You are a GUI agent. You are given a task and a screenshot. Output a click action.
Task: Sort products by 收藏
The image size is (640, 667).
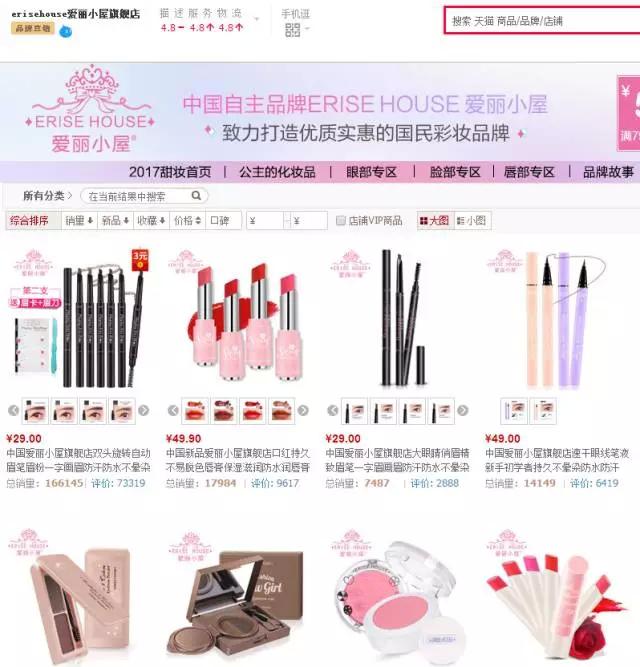tap(151, 220)
